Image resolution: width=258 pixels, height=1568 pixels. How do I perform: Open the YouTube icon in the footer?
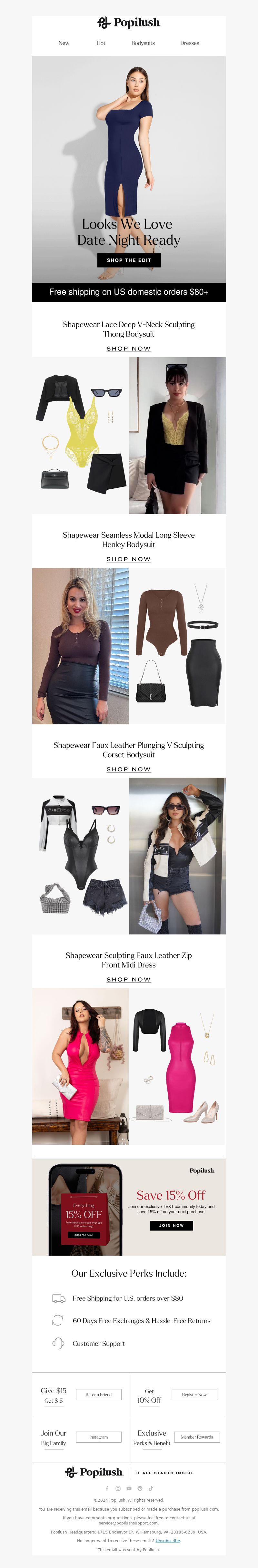point(129,1488)
